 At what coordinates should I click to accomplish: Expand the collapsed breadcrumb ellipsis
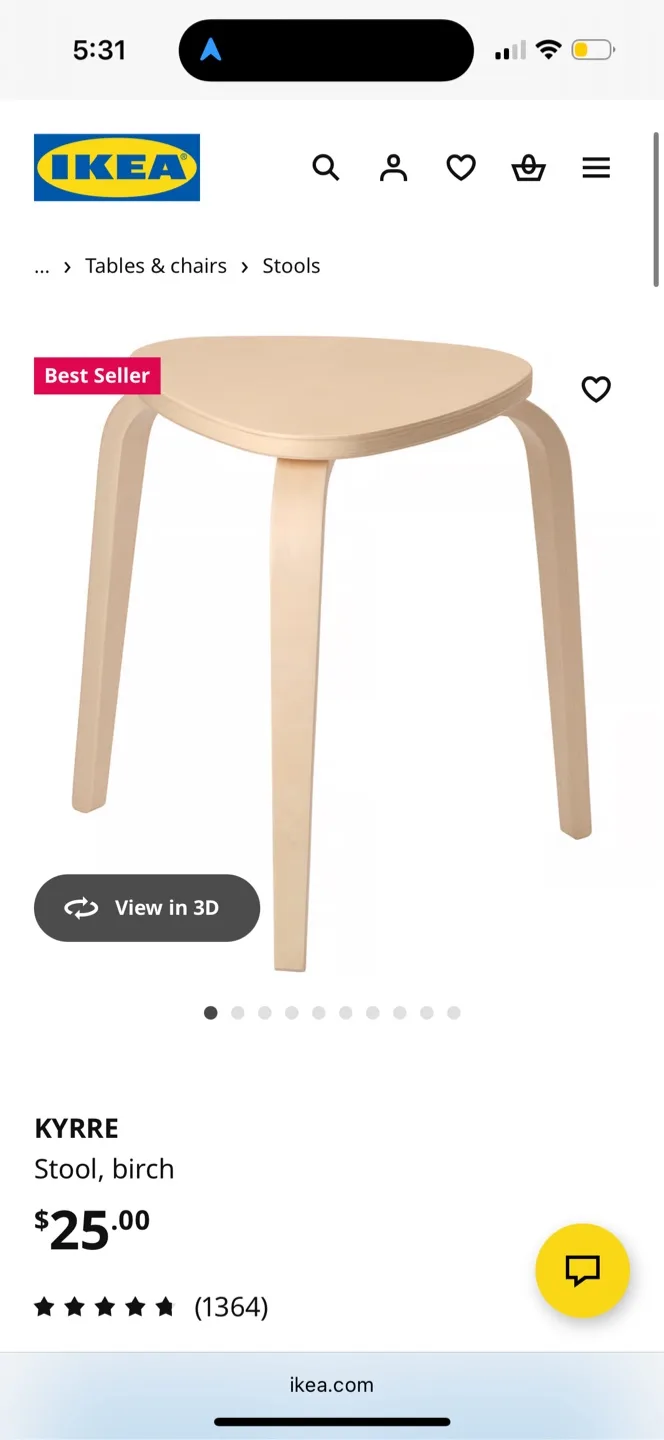(42, 266)
